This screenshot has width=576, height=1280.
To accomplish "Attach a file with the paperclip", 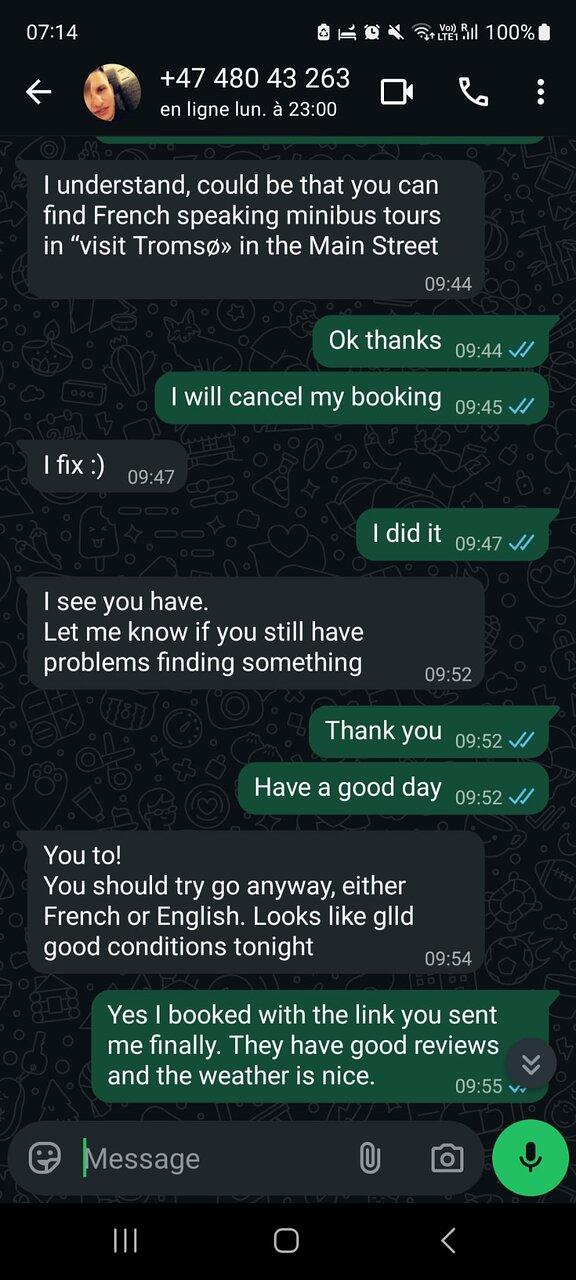I will 370,1158.
